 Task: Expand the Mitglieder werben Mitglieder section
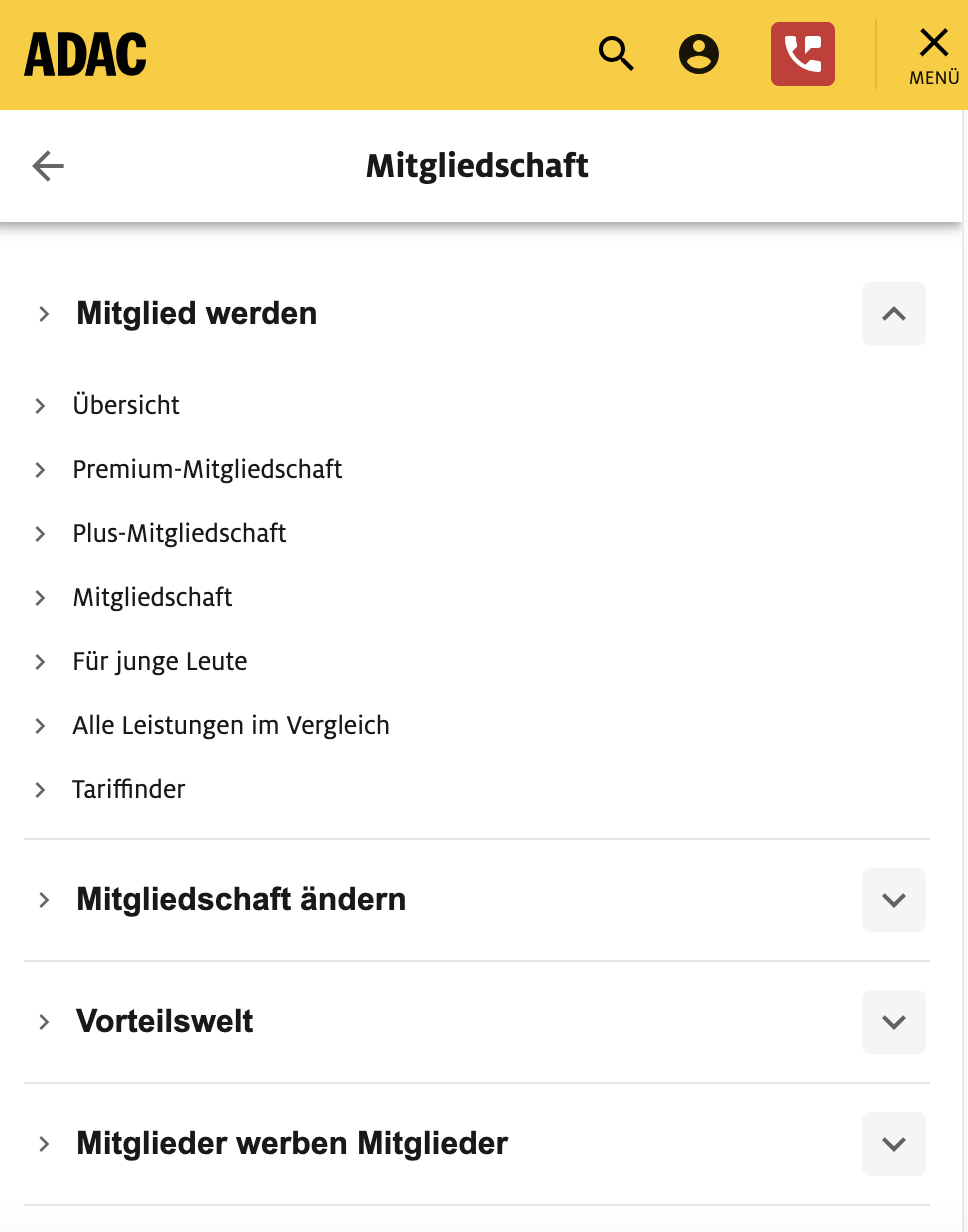coord(893,1144)
